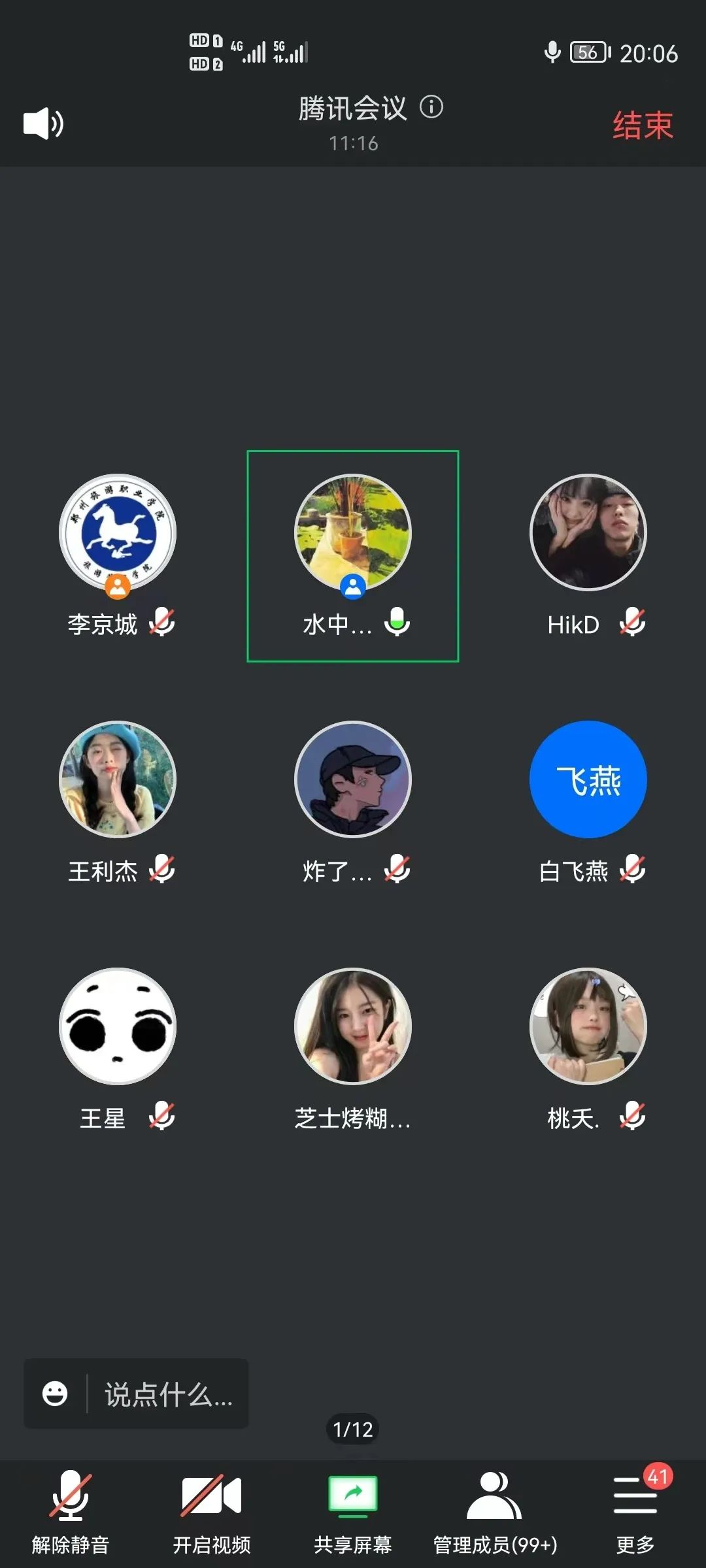Image resolution: width=706 pixels, height=1568 pixels.
Task: Tap 结束 to end the meeting
Action: 643,125
